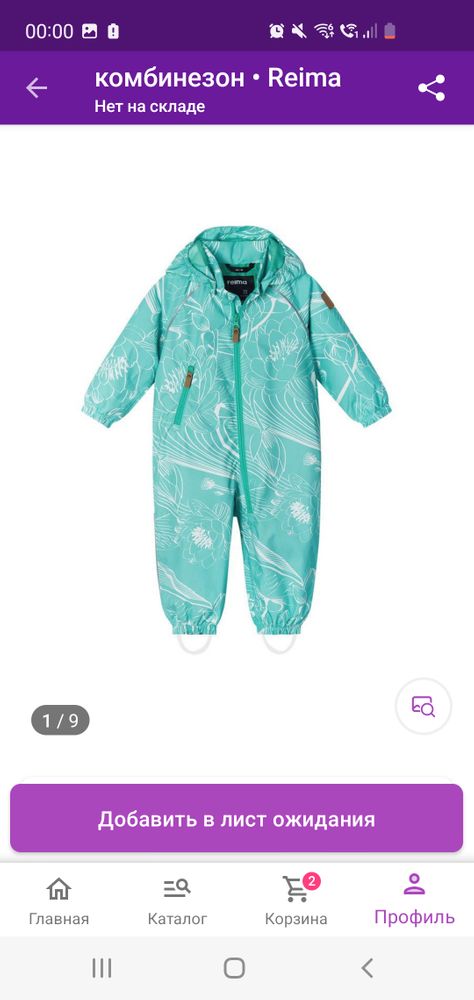Tap the system home button
This screenshot has height=1000, width=474.
click(234, 968)
